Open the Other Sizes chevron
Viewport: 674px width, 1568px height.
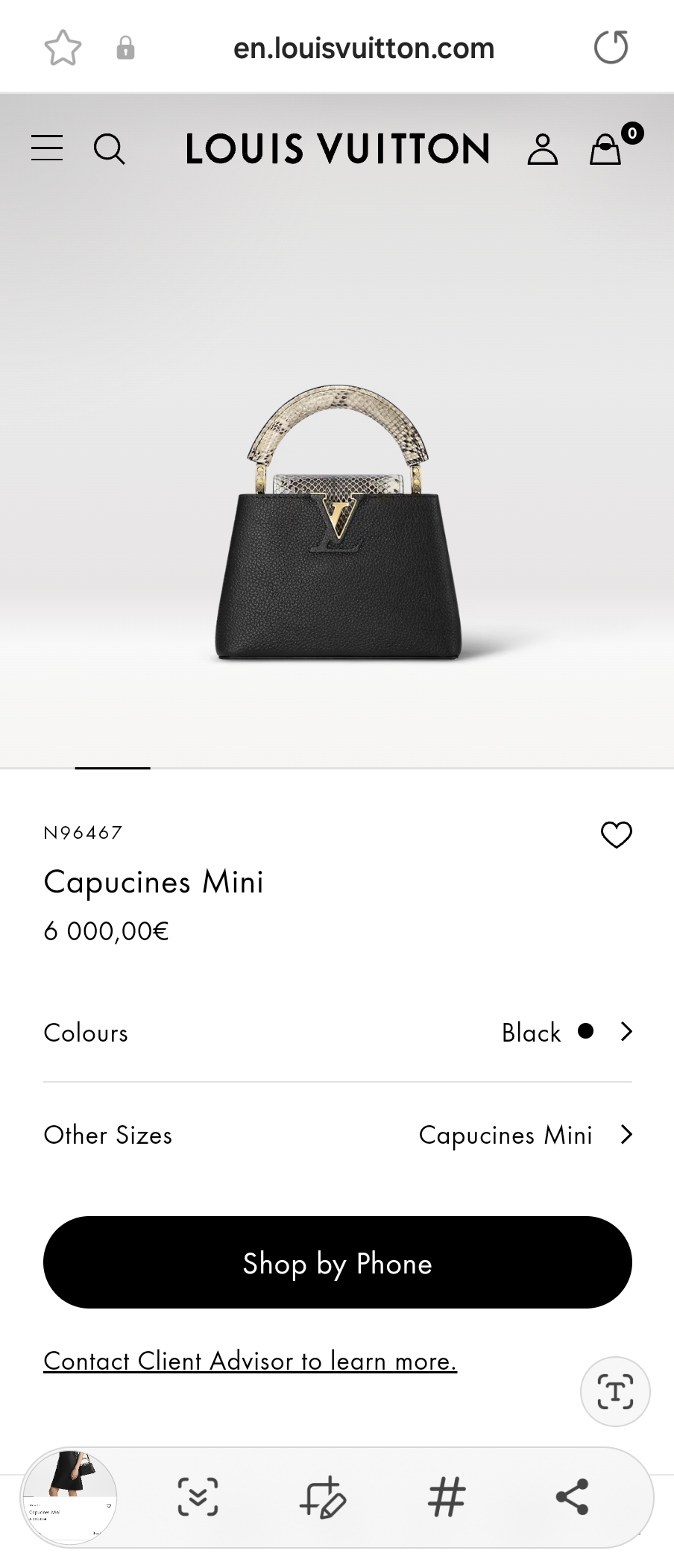(626, 1135)
